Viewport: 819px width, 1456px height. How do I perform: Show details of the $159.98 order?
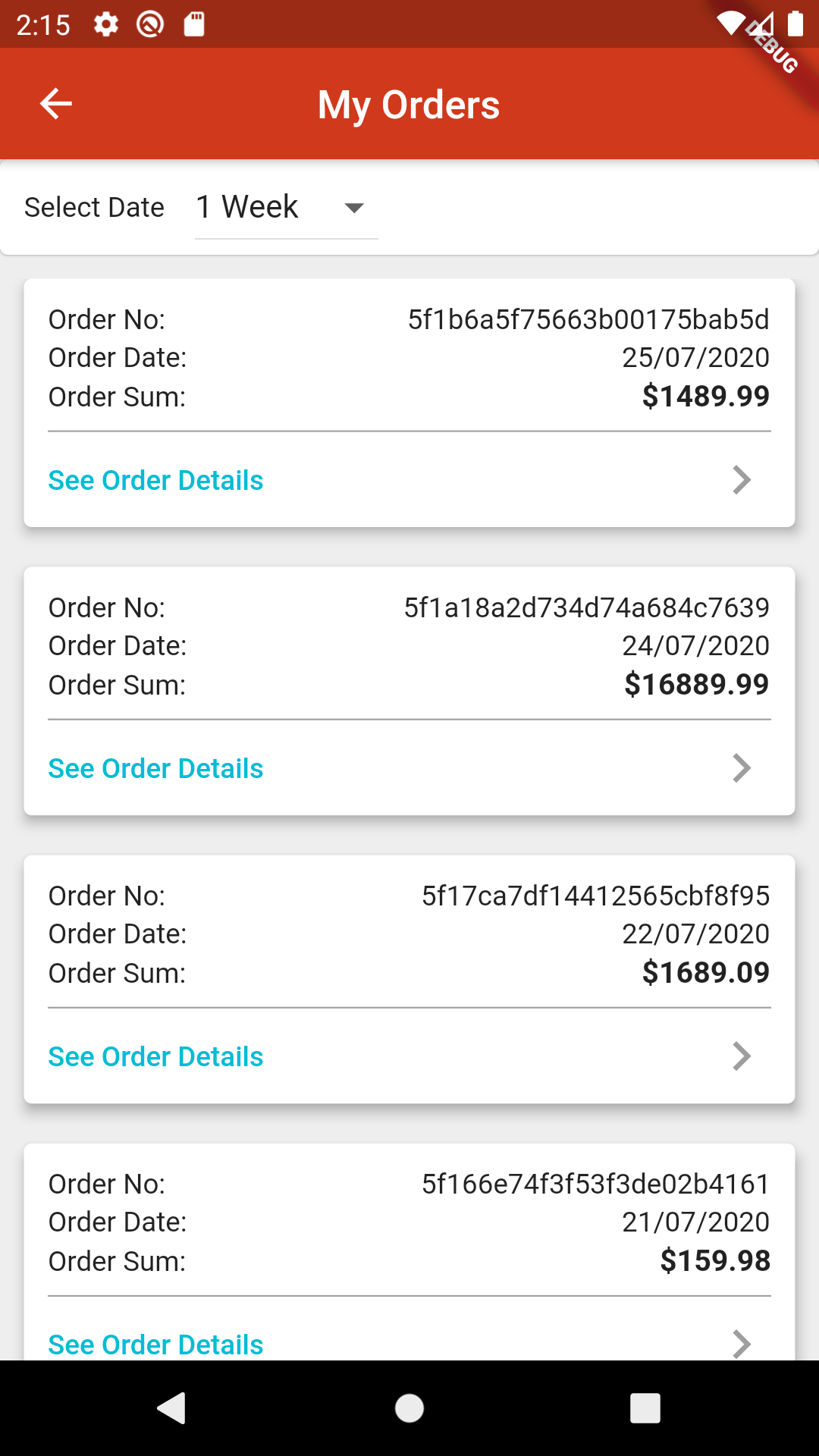155,1344
